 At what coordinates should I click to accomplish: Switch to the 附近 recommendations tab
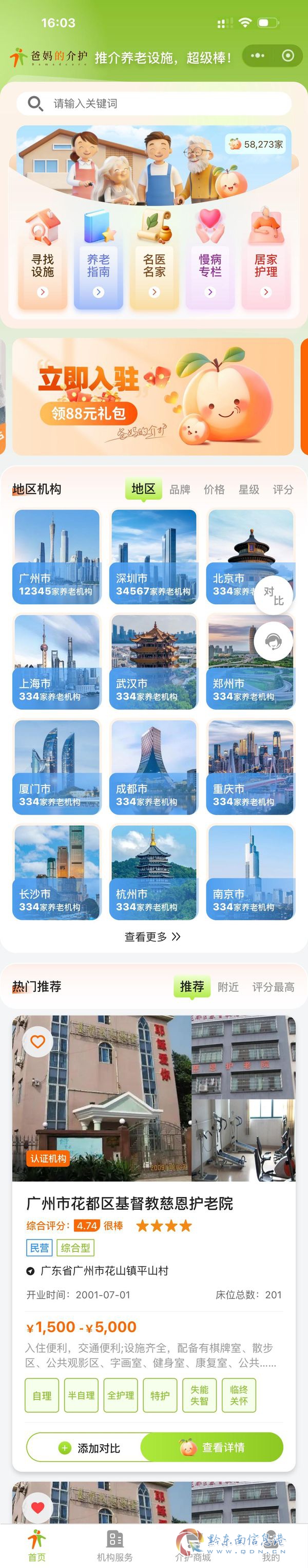tap(228, 987)
